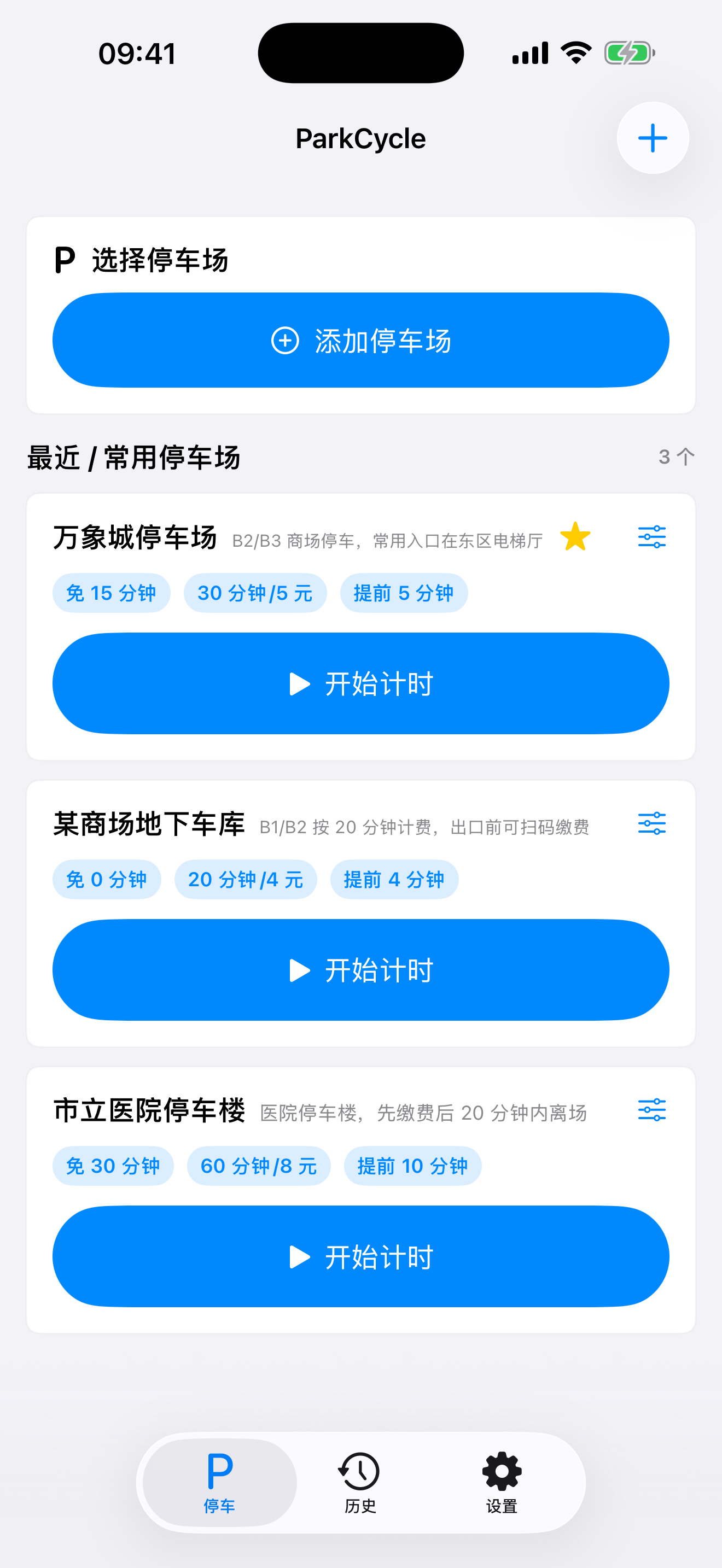Switch to the 设置 tab

pyautogui.click(x=502, y=1483)
